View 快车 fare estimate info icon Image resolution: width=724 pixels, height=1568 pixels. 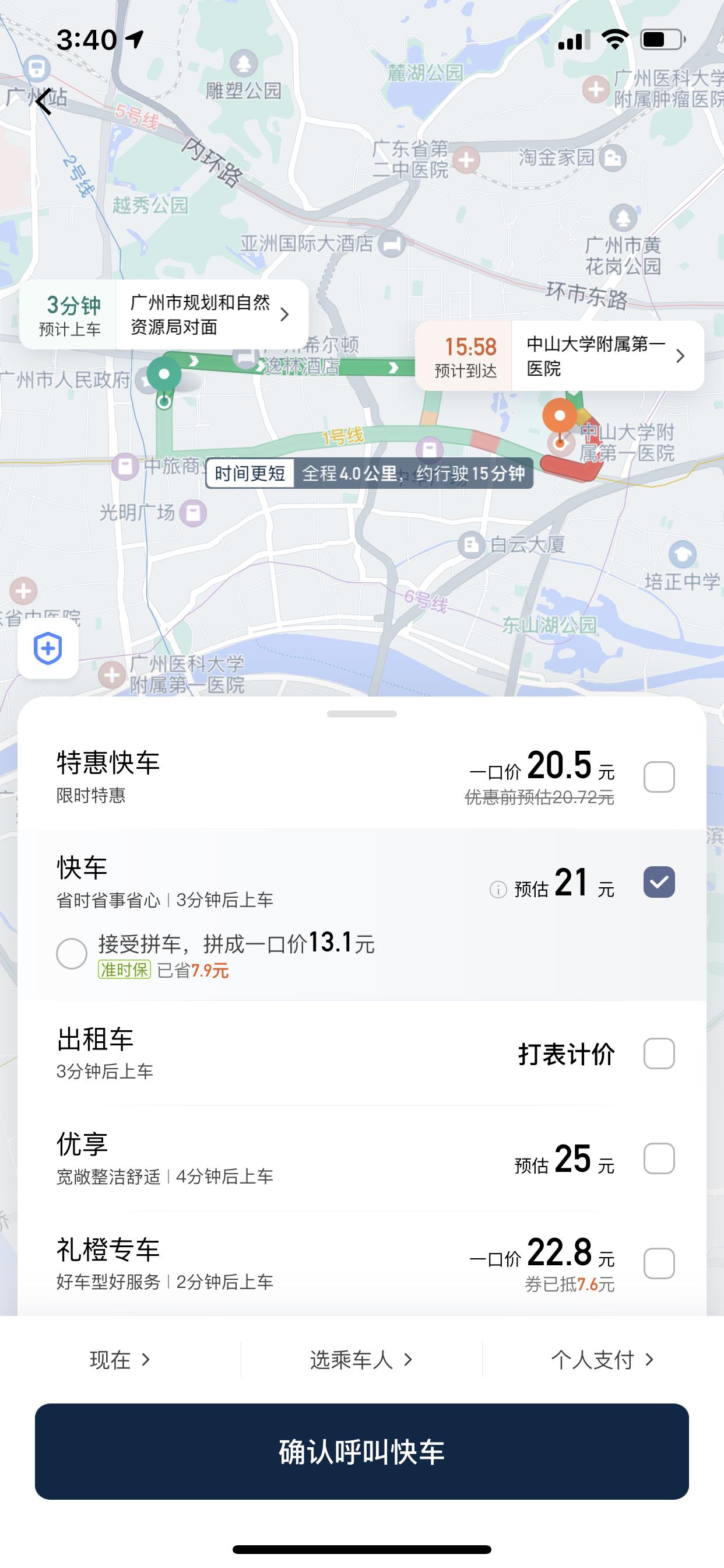(x=498, y=890)
